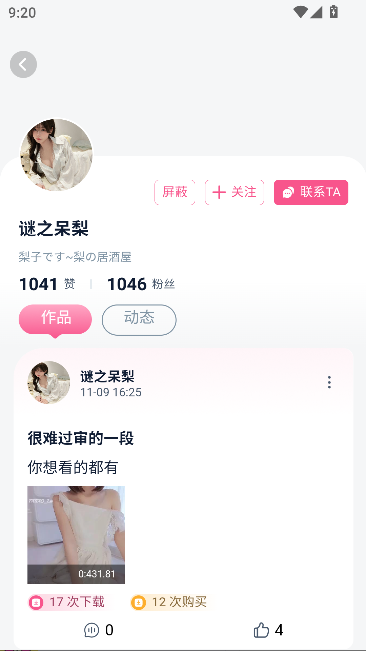Open the video thumbnail in the post
This screenshot has width=366, height=651.
[76, 535]
